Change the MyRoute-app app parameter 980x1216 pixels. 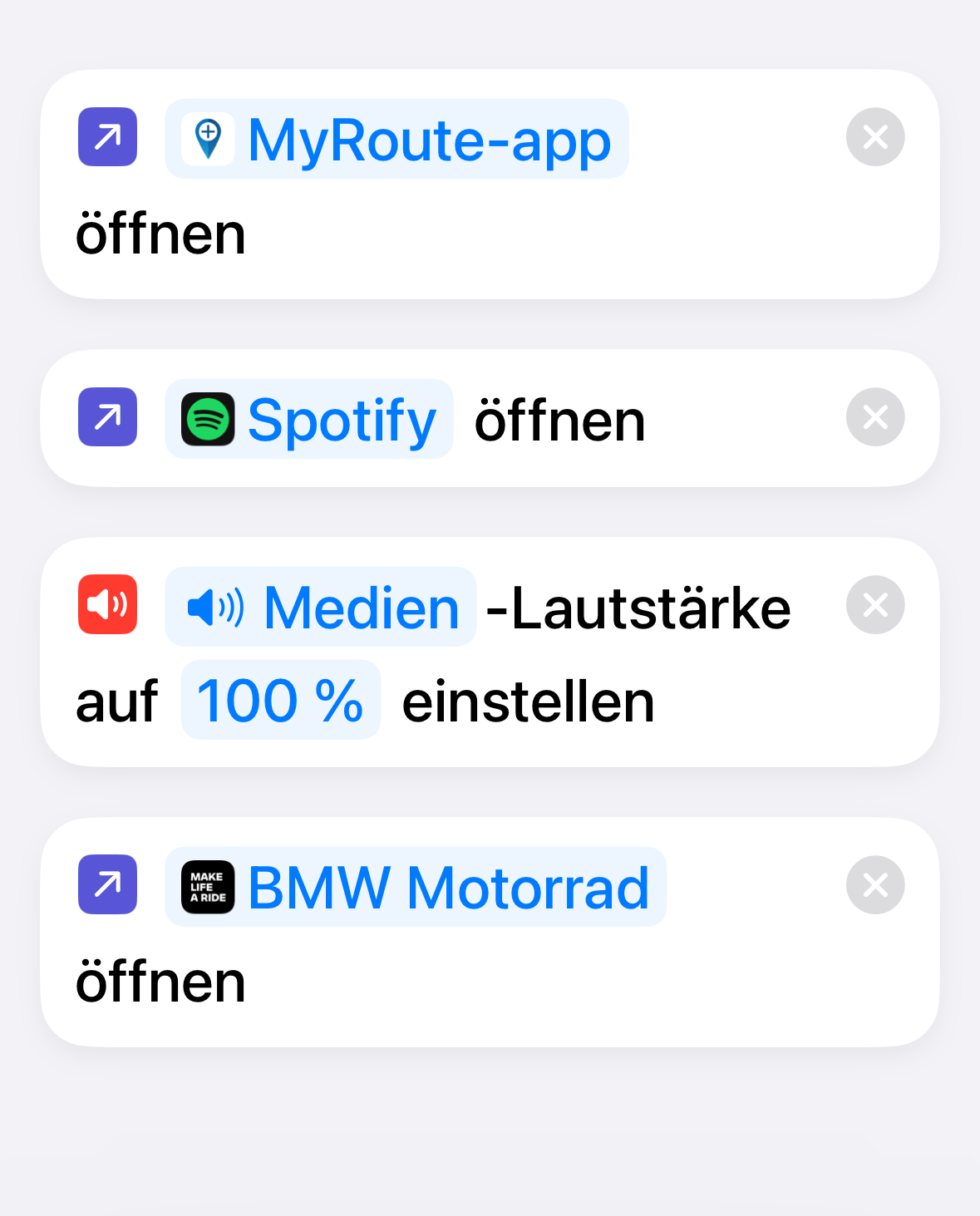tap(396, 139)
